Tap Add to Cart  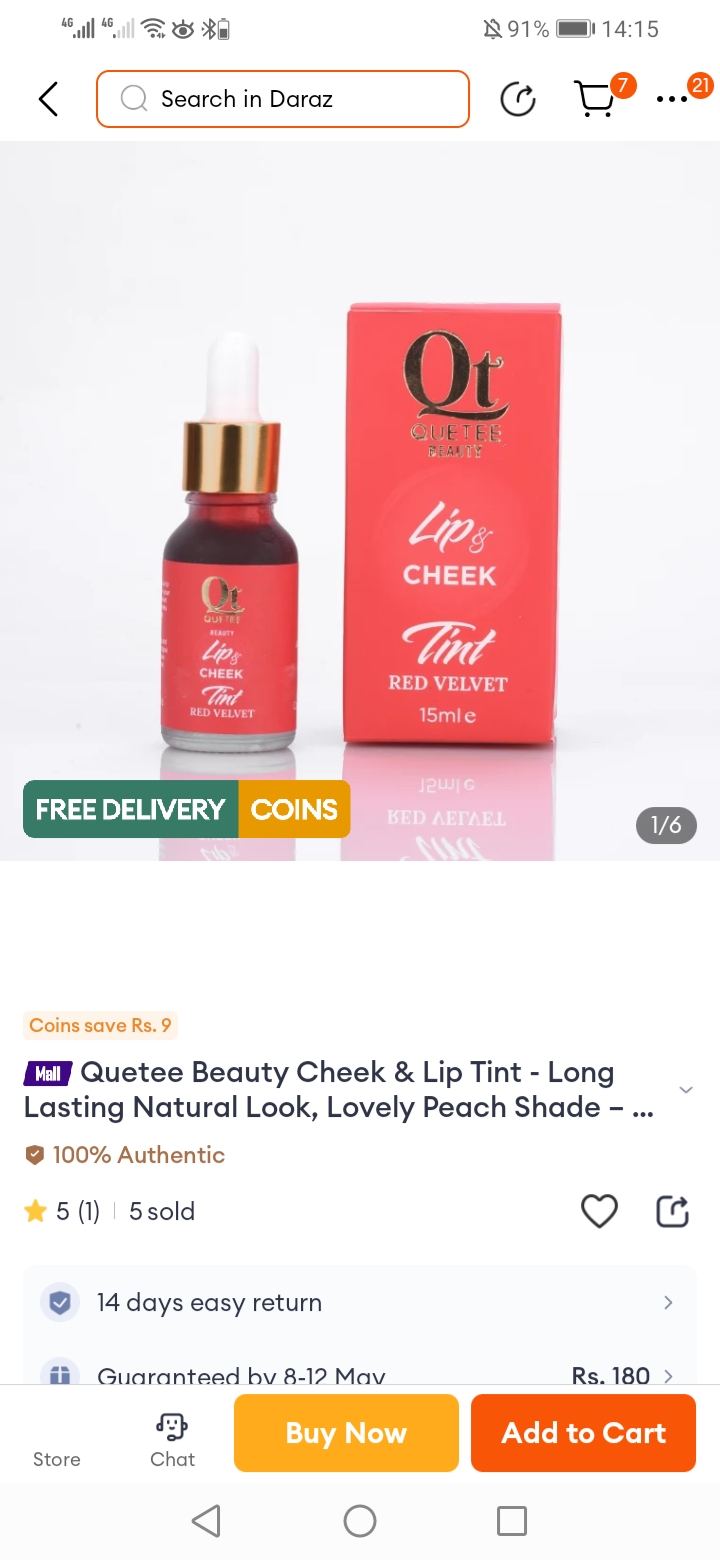pyautogui.click(x=583, y=1433)
